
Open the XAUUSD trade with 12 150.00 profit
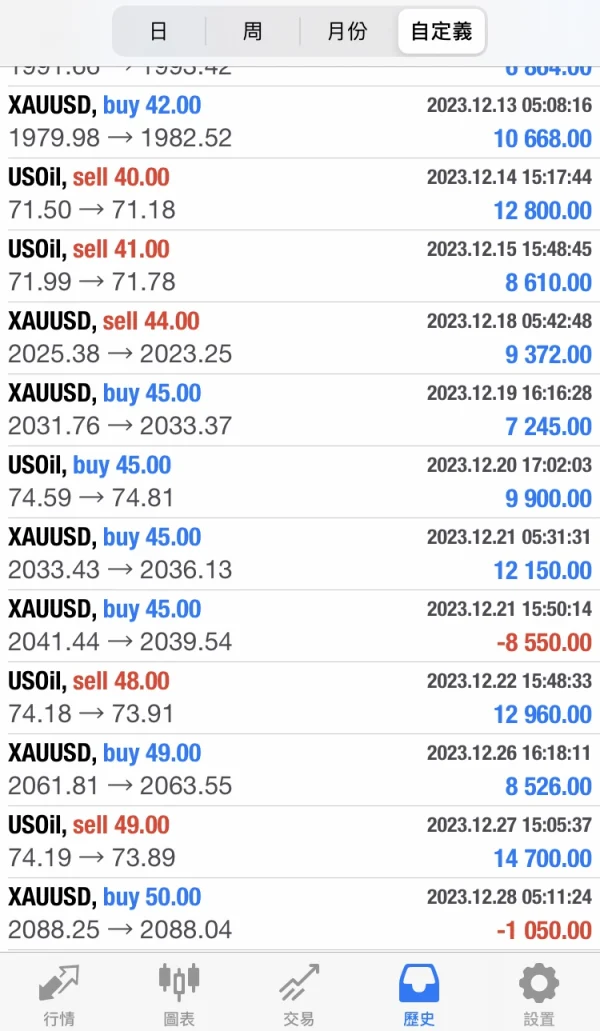(x=300, y=554)
